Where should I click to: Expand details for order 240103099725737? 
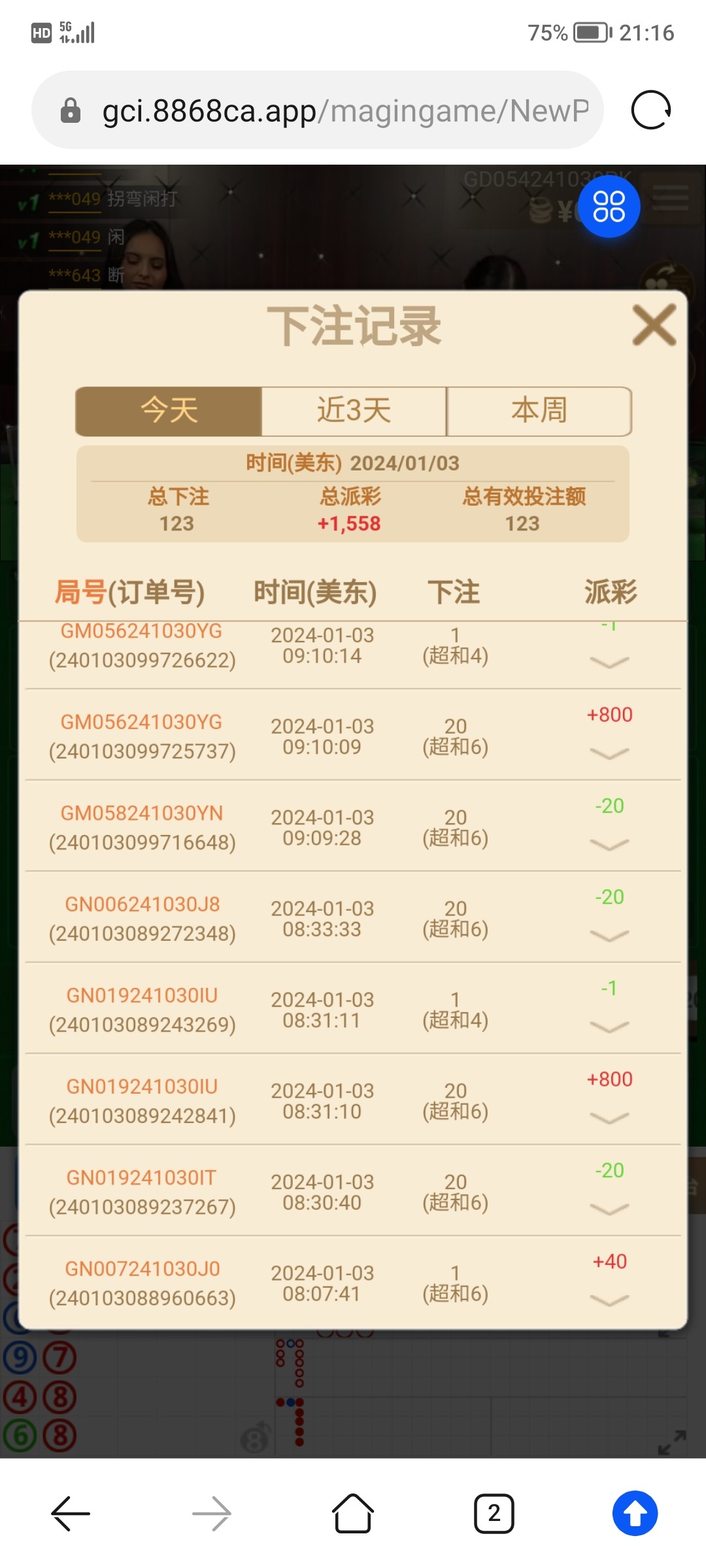pos(609,753)
